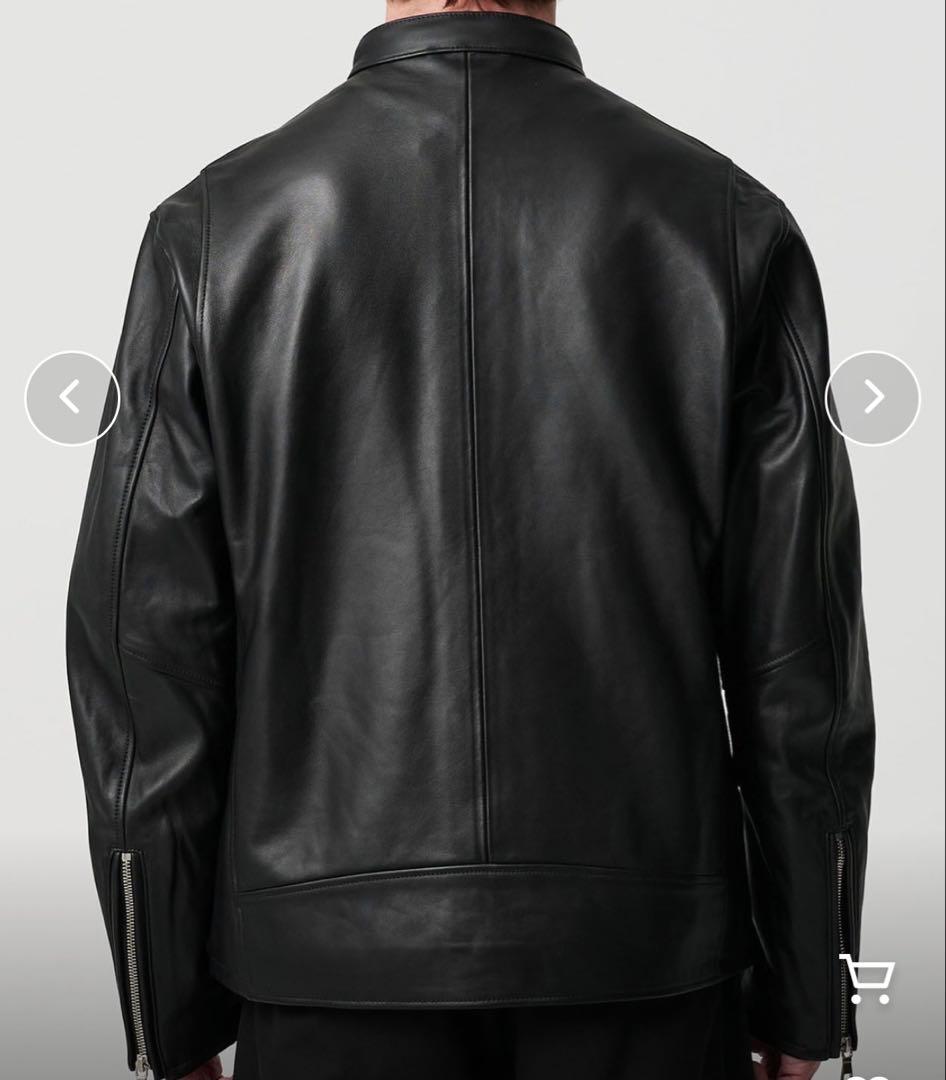Open the shopping cart
The height and width of the screenshot is (1080, 946).
866,979
